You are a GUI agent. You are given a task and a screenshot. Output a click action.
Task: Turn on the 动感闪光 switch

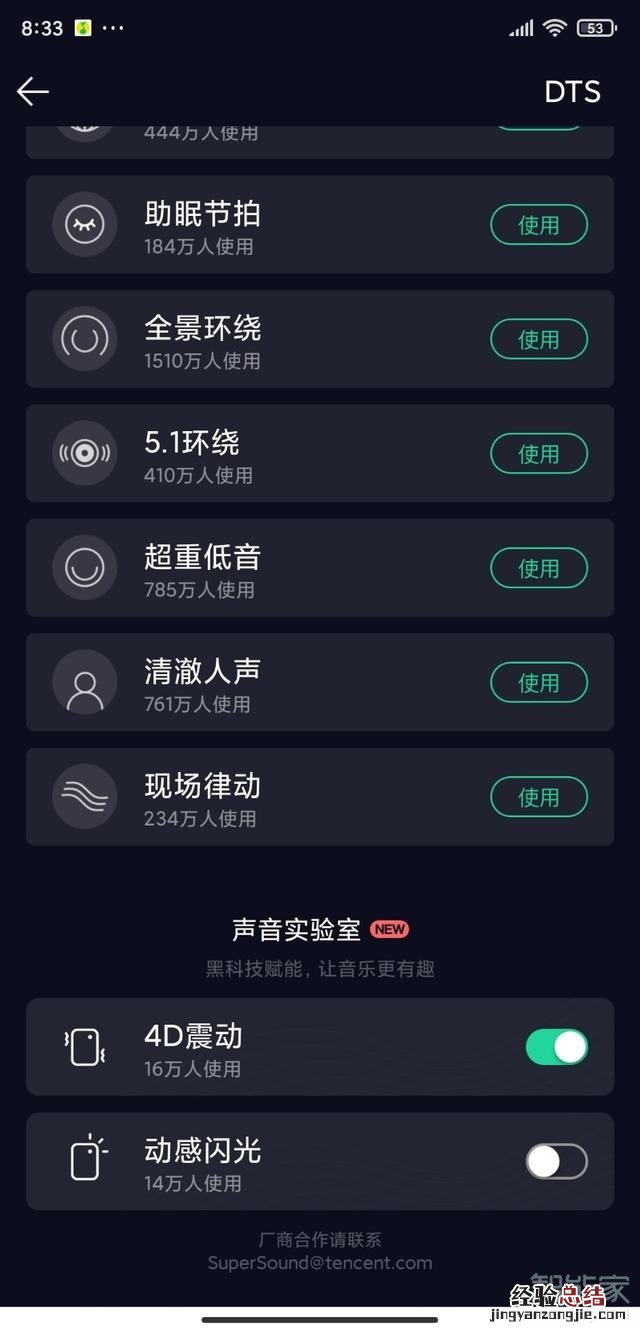click(x=556, y=1161)
